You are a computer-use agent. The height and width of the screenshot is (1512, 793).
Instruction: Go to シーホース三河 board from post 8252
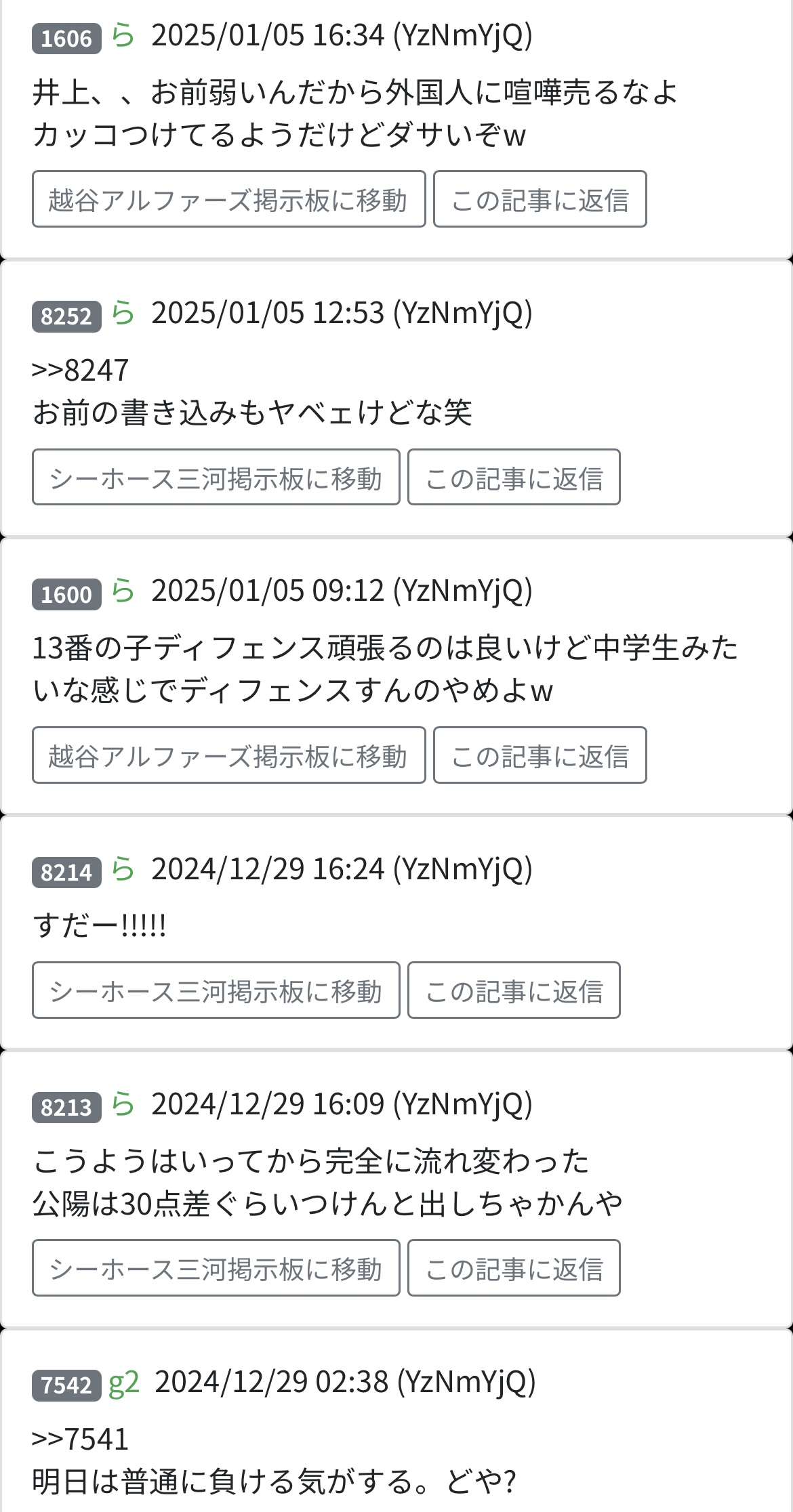[216, 477]
